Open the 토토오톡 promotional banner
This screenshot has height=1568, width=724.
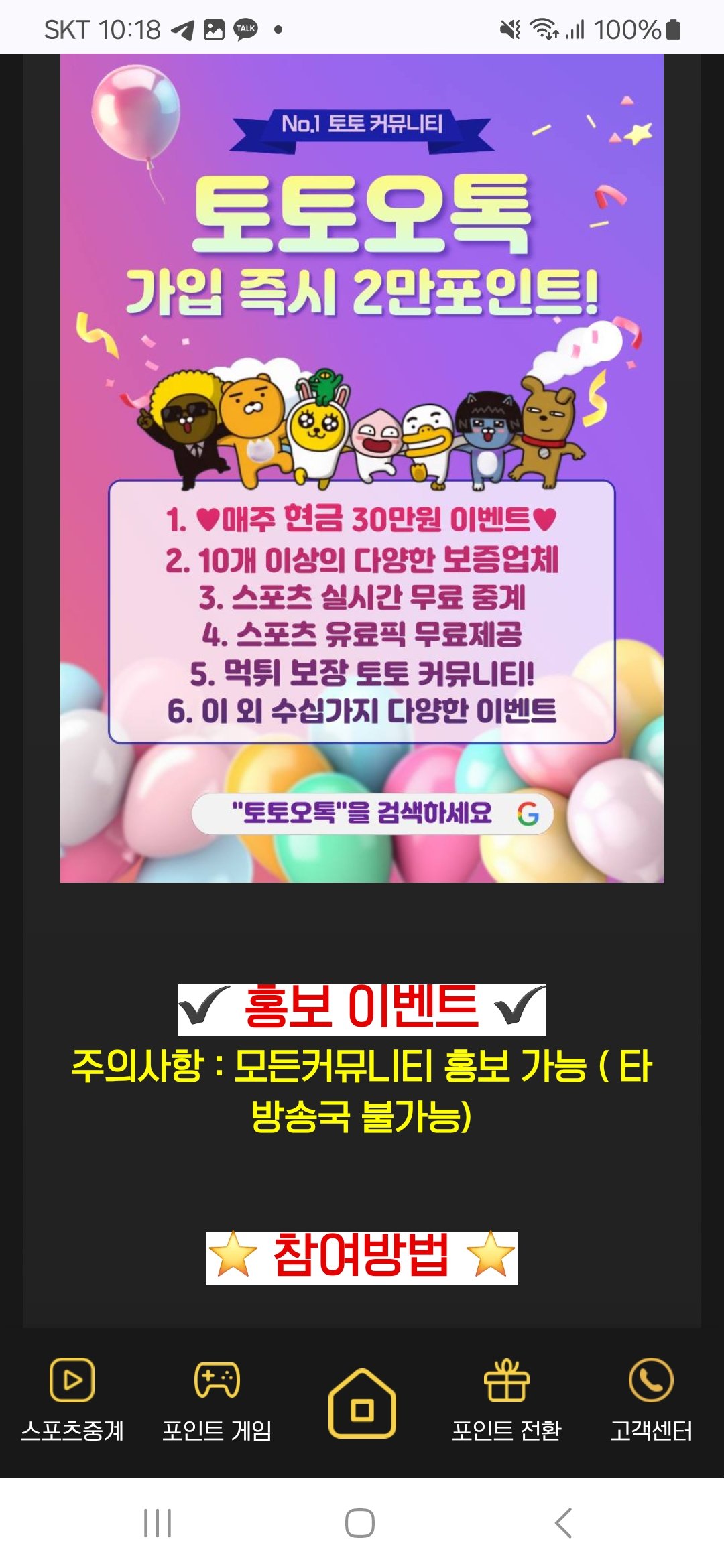click(x=362, y=468)
